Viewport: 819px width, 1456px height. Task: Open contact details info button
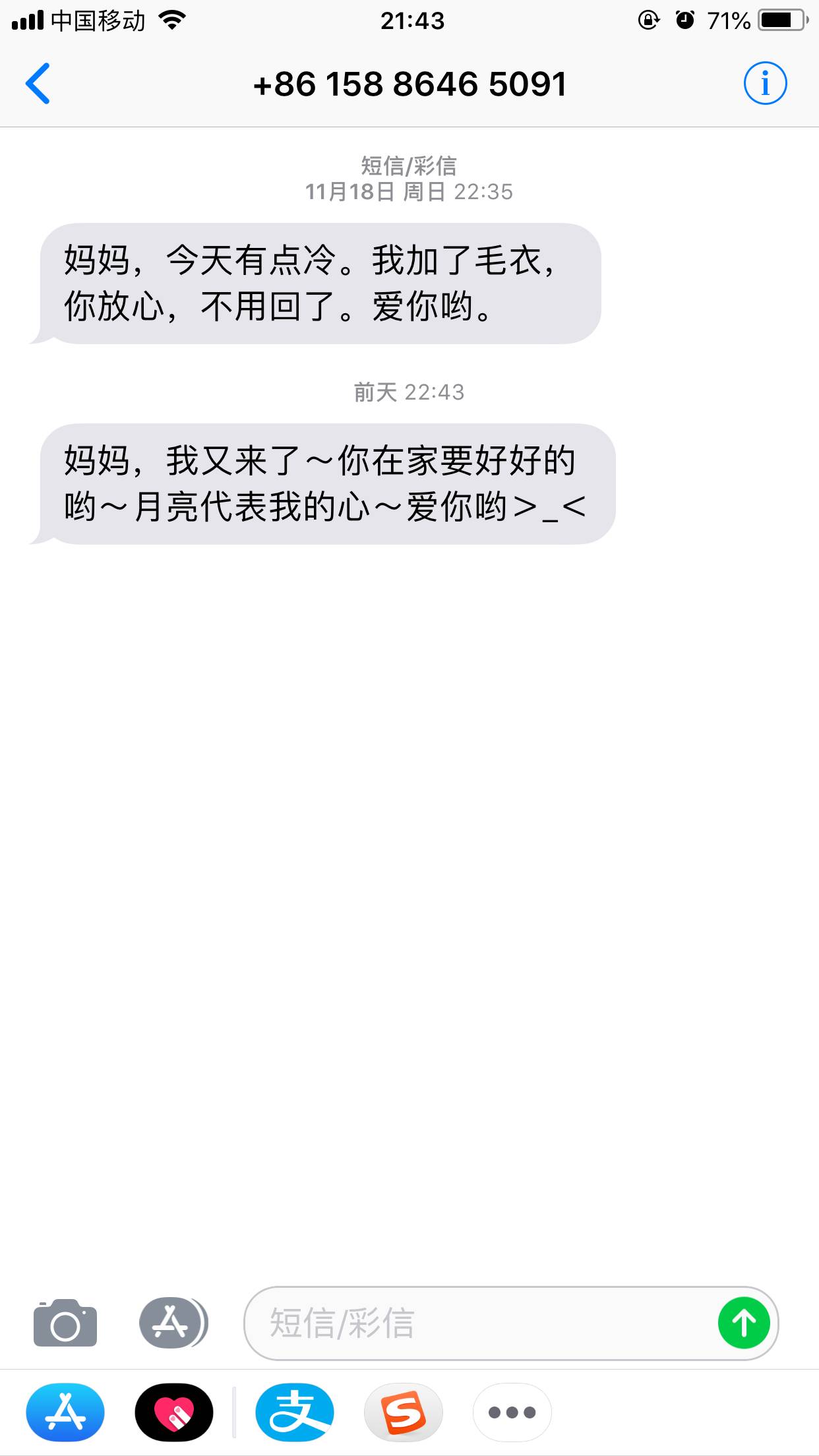click(765, 84)
